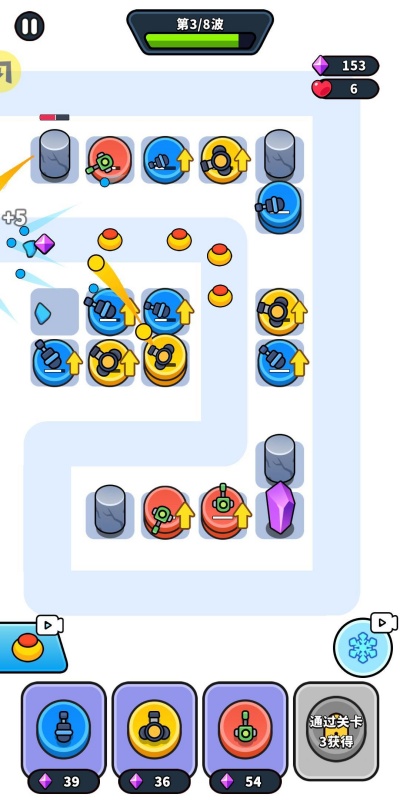Pause the game
This screenshot has width=400, height=800.
pyautogui.click(x=29, y=26)
